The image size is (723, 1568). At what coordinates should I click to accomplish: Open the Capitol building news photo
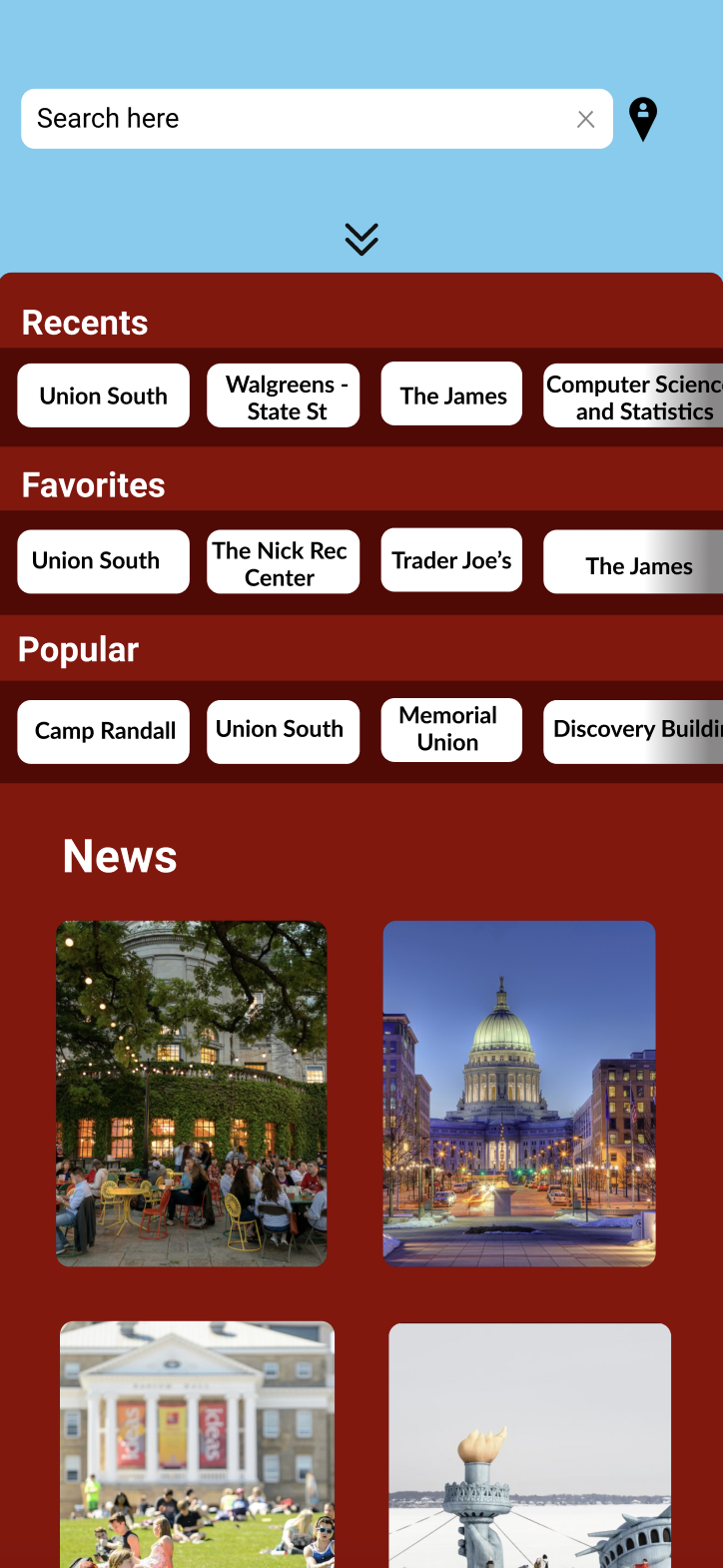click(519, 1094)
